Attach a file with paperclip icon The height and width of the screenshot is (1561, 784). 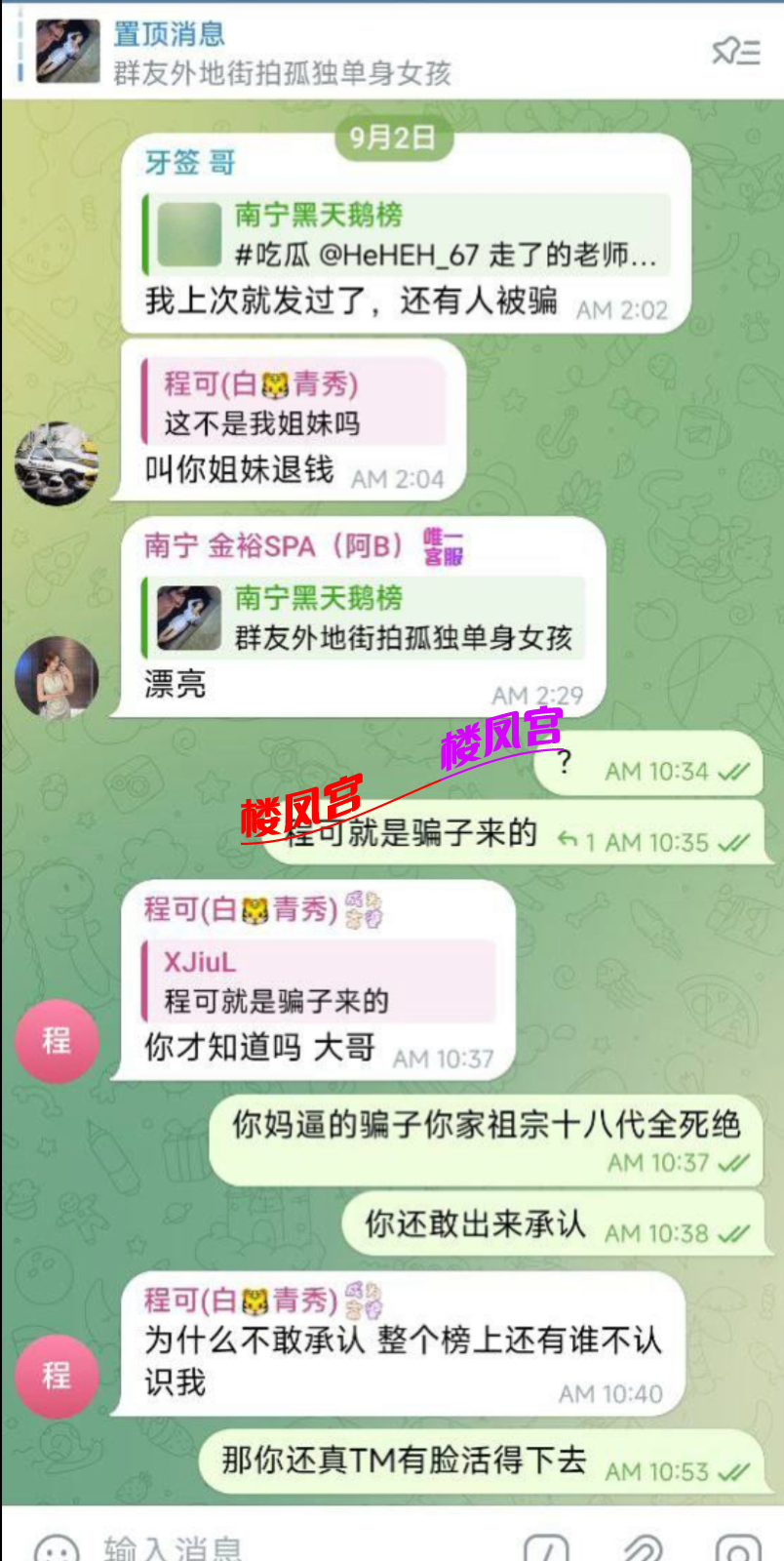click(642, 1549)
